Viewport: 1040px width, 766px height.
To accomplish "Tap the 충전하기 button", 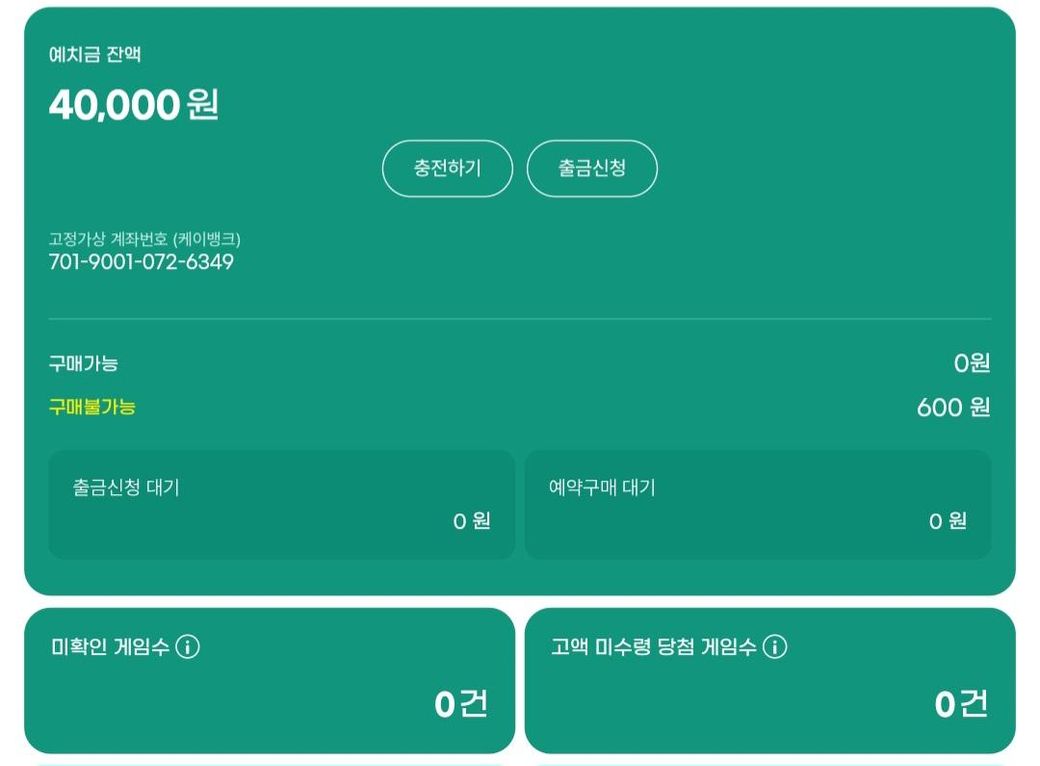I will click(447, 168).
